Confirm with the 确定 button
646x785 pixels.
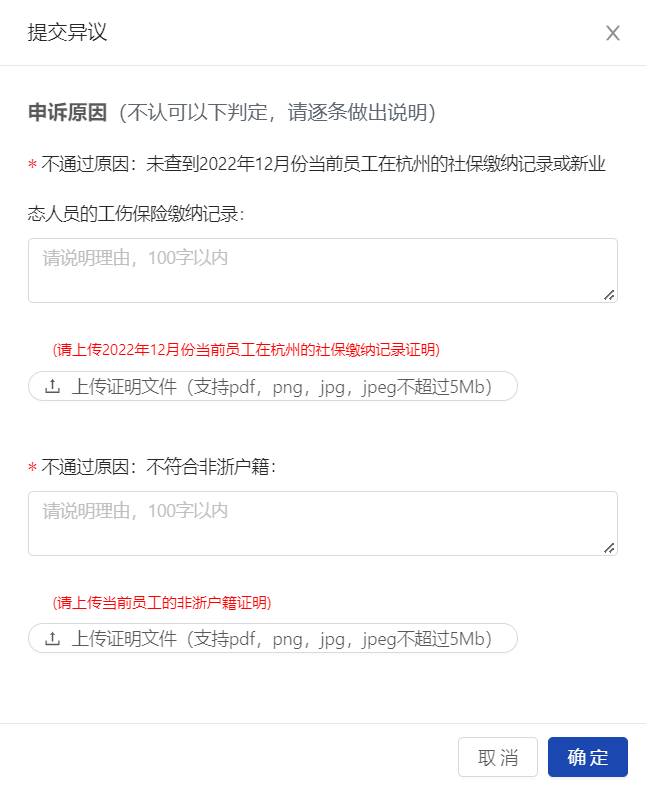pos(587,757)
